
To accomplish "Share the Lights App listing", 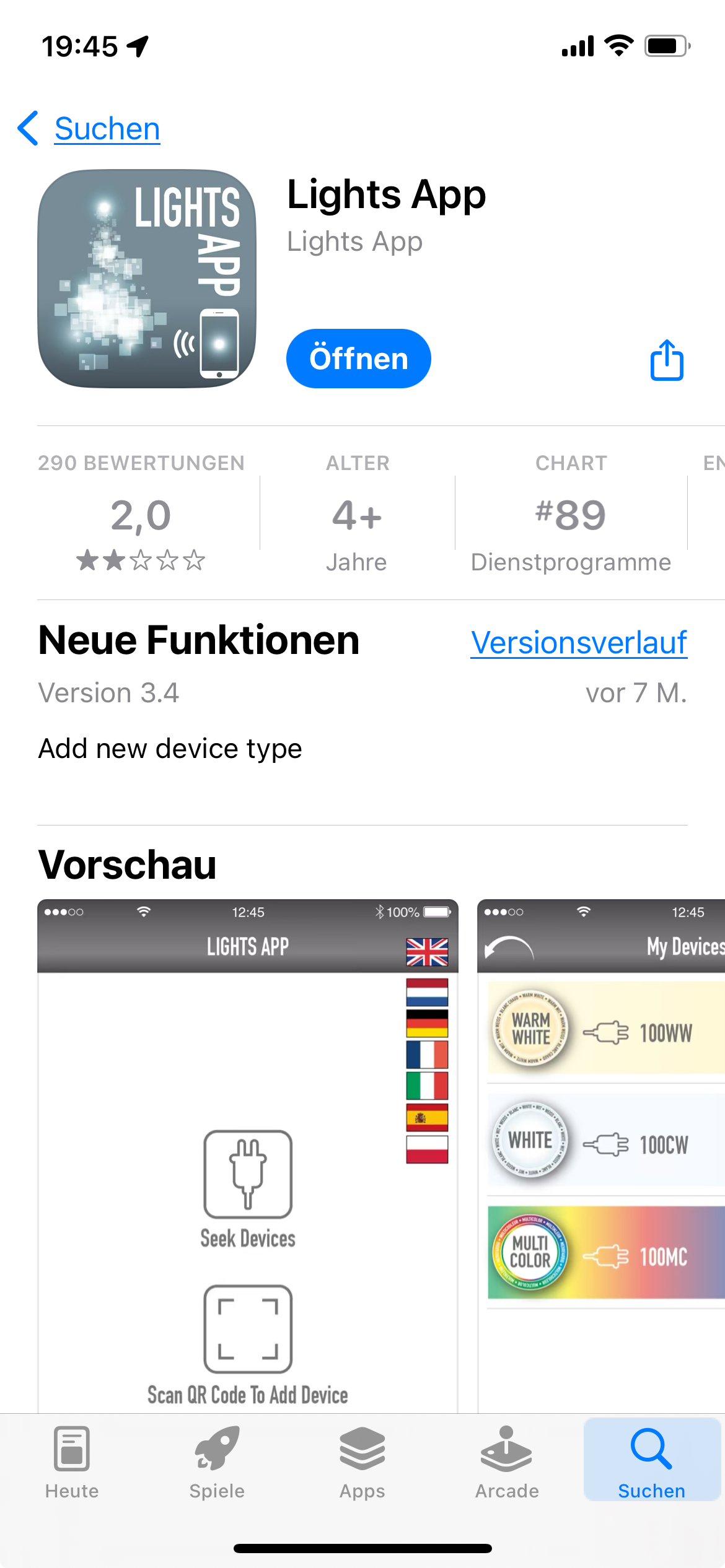I will click(x=667, y=360).
